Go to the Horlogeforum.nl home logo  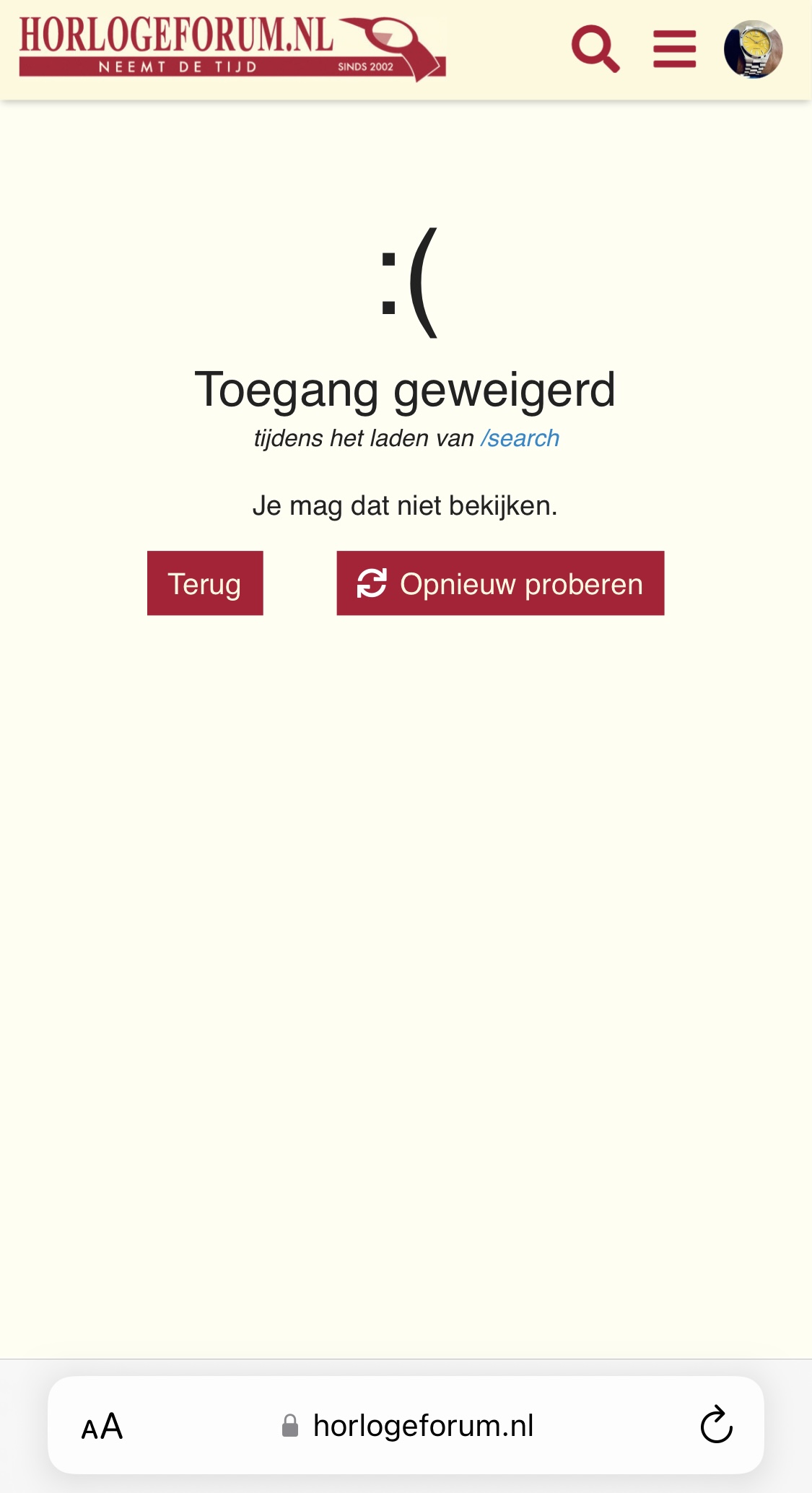[232, 48]
